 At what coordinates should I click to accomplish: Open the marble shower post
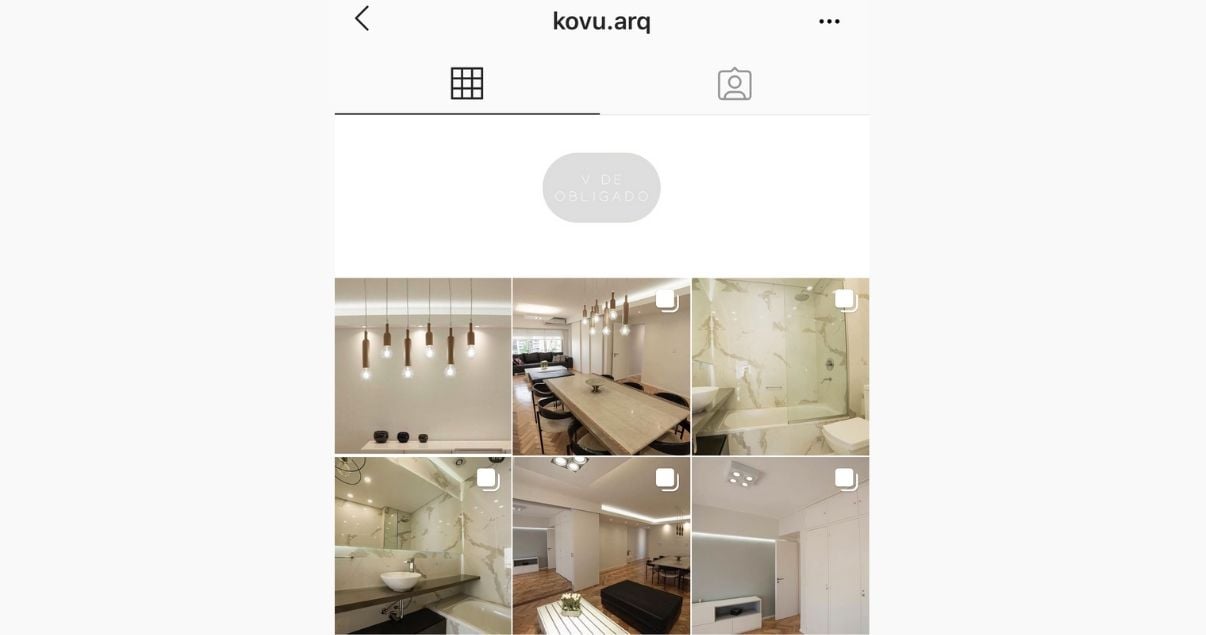tap(780, 366)
